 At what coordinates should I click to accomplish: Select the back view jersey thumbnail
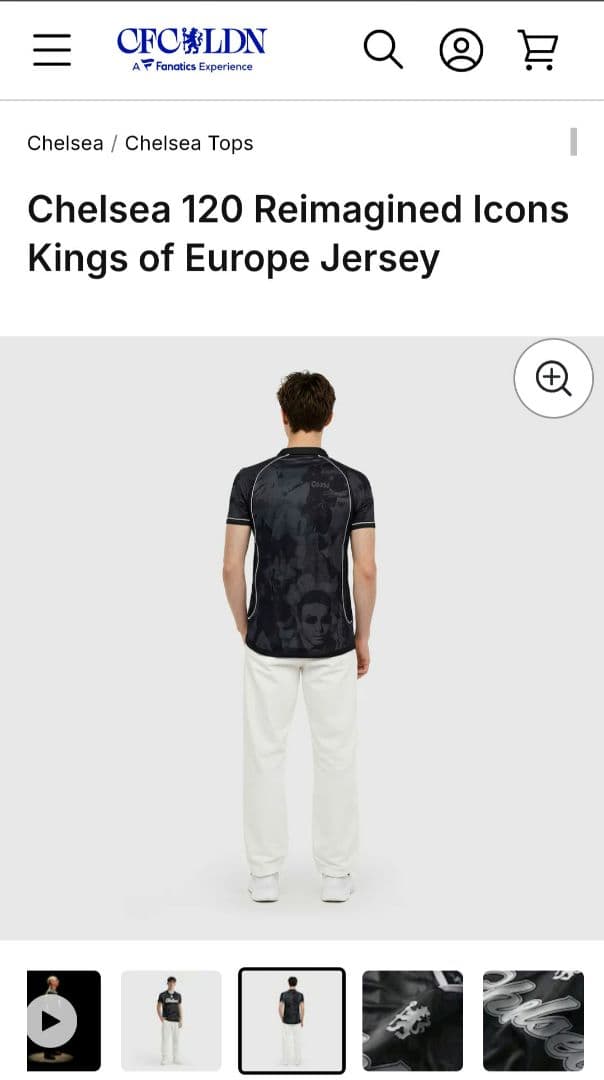coord(291,1020)
